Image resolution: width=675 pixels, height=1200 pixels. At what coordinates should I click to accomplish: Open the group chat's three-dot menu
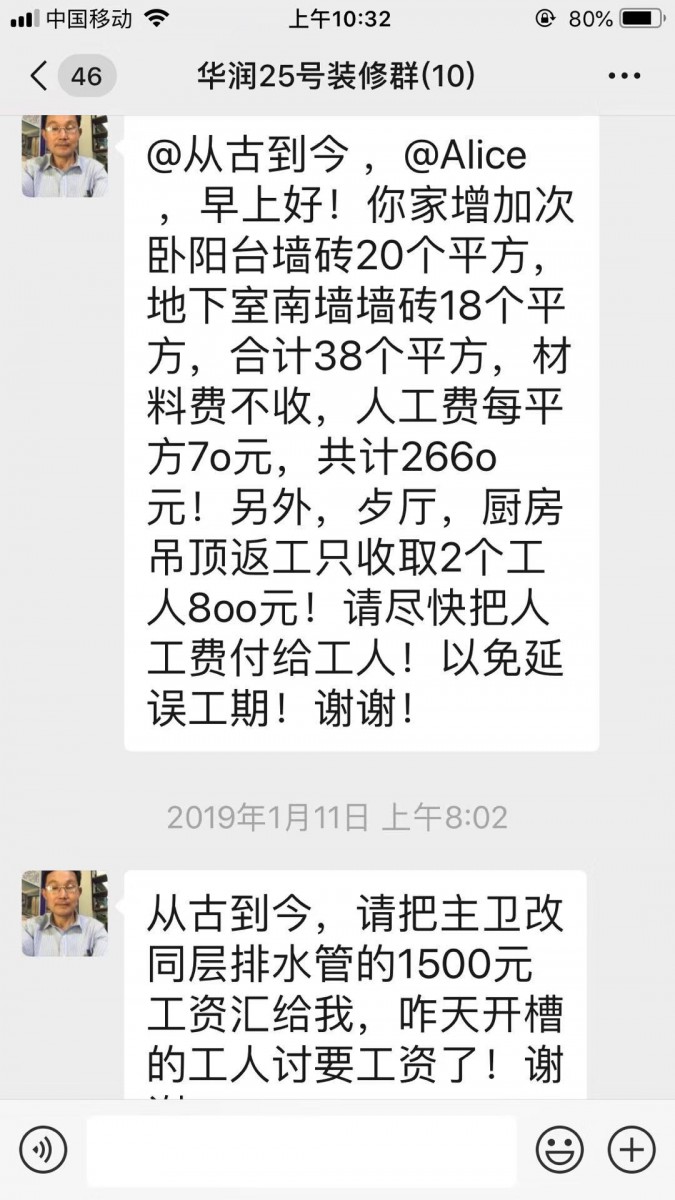pos(625,76)
